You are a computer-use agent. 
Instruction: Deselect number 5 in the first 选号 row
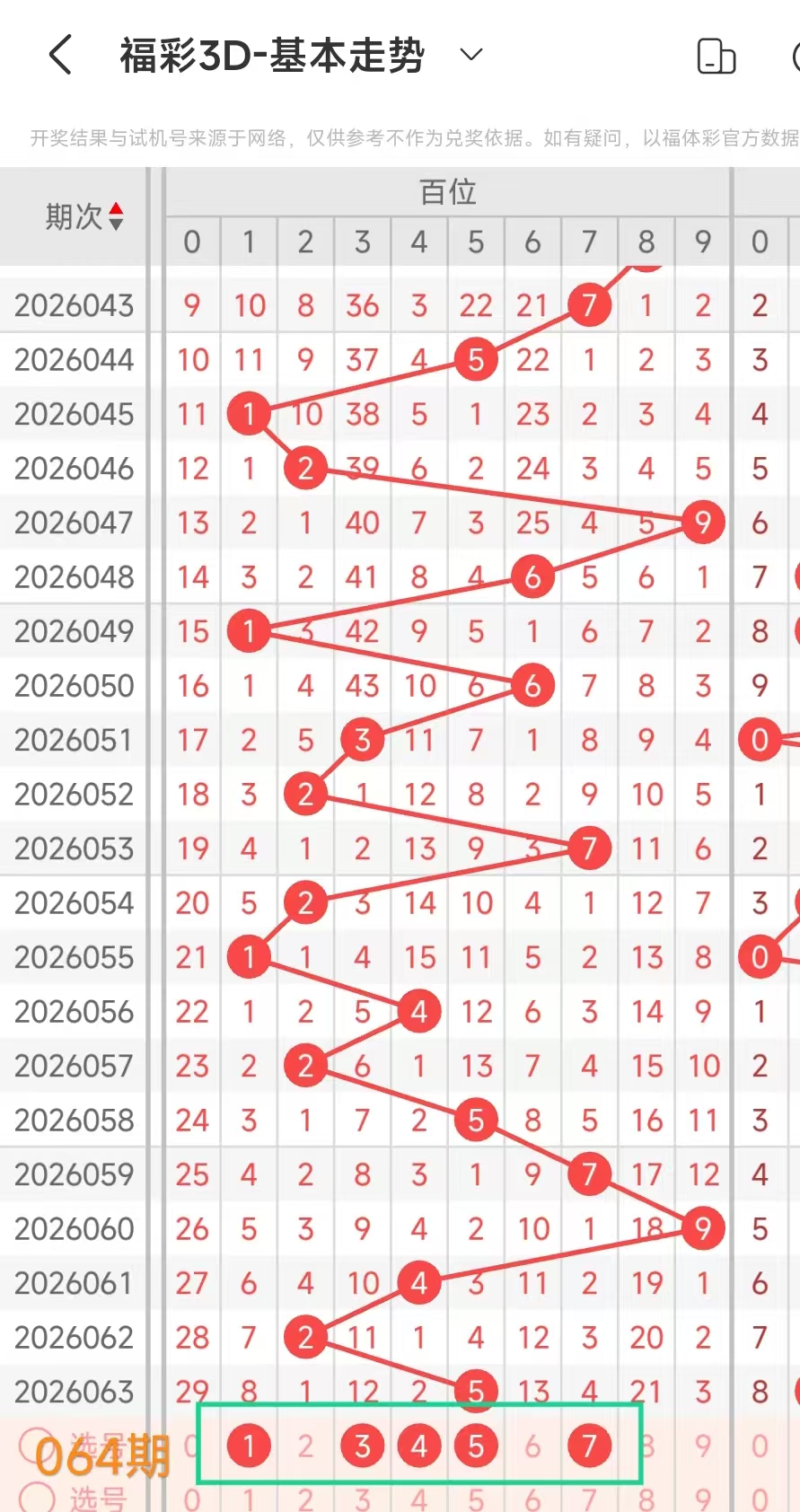point(476,1446)
